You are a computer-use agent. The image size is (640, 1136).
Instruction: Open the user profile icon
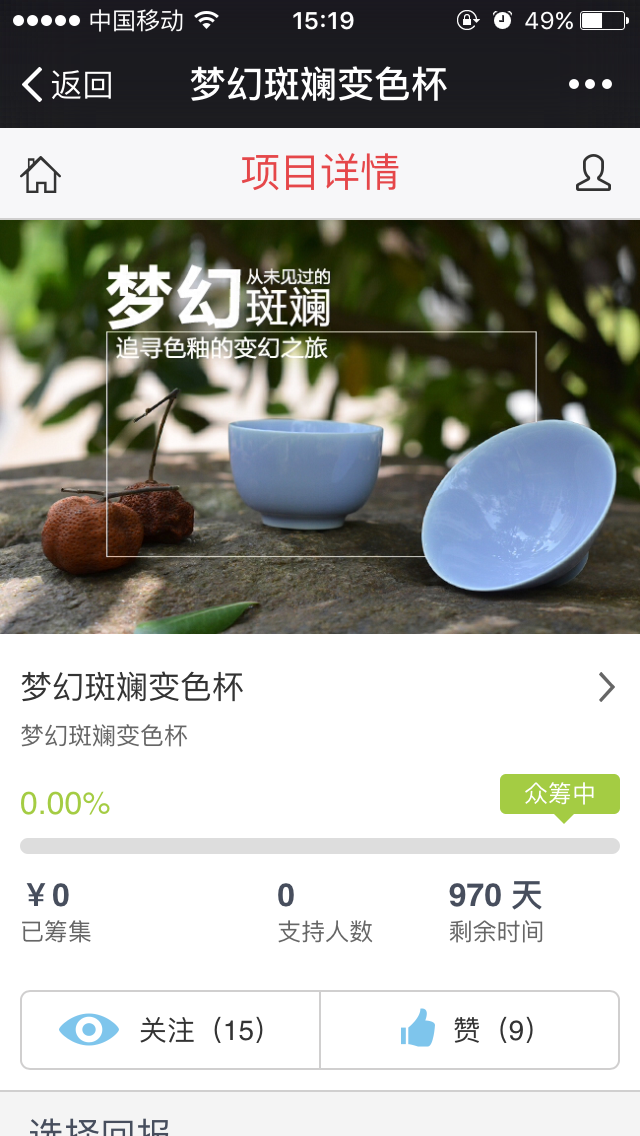pyautogui.click(x=593, y=173)
